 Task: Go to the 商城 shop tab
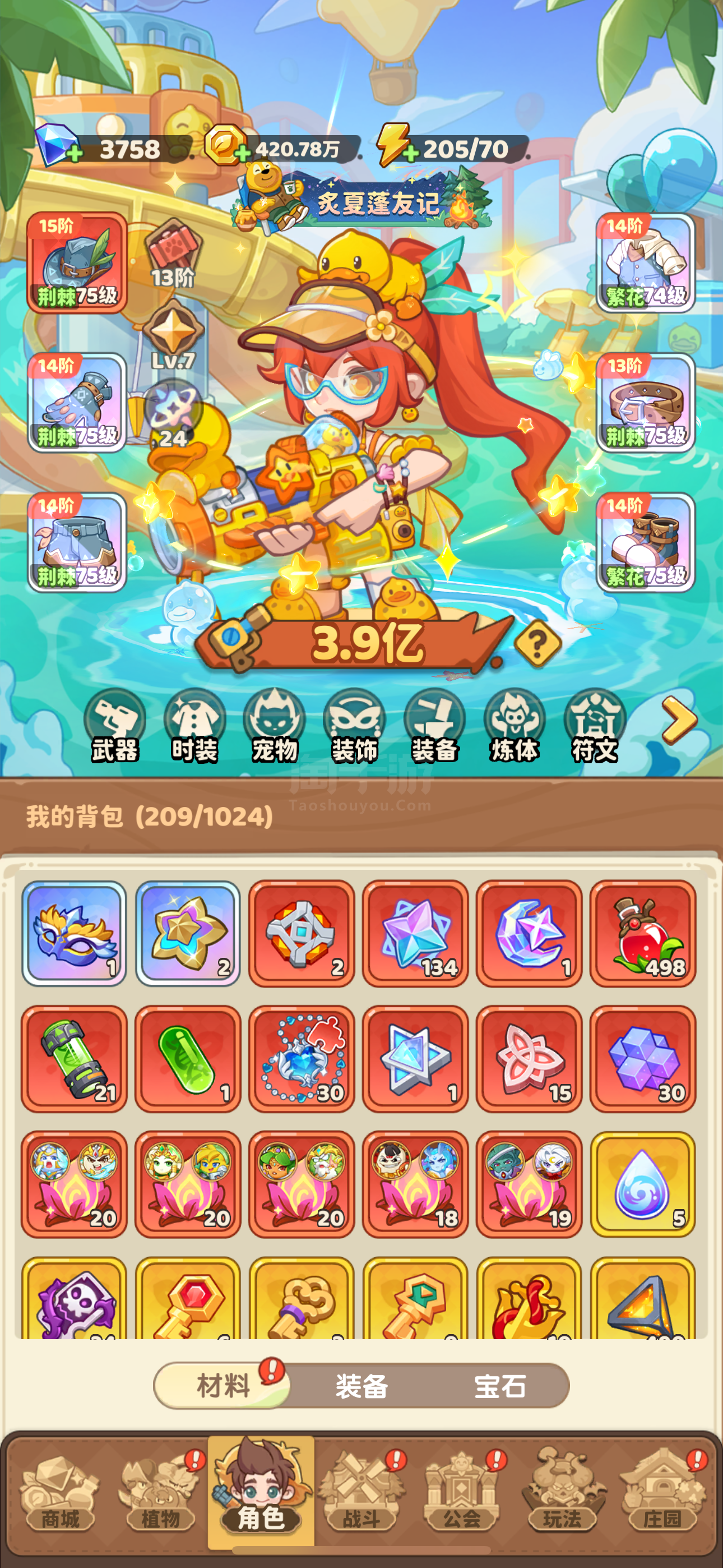59,1494
